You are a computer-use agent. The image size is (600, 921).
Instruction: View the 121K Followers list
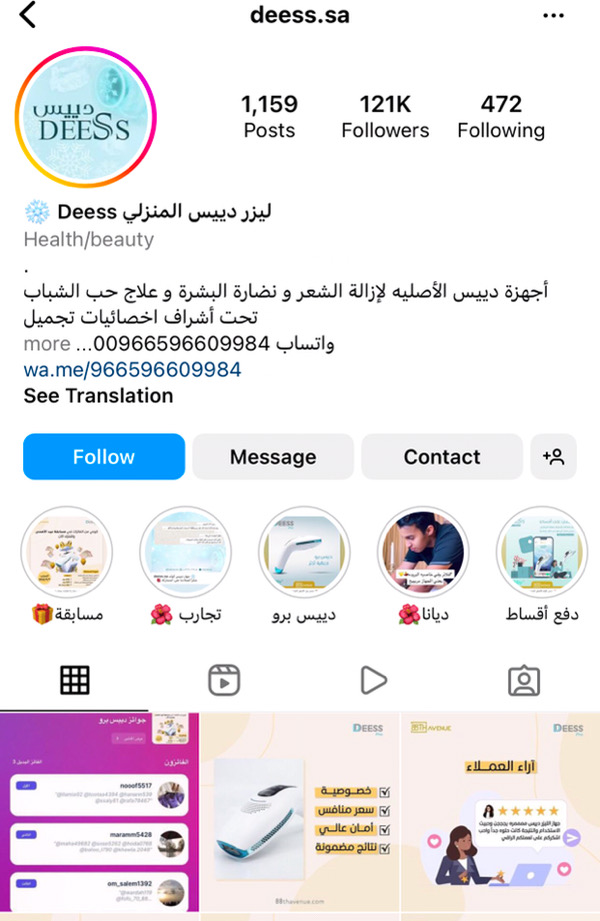pyautogui.click(x=385, y=117)
